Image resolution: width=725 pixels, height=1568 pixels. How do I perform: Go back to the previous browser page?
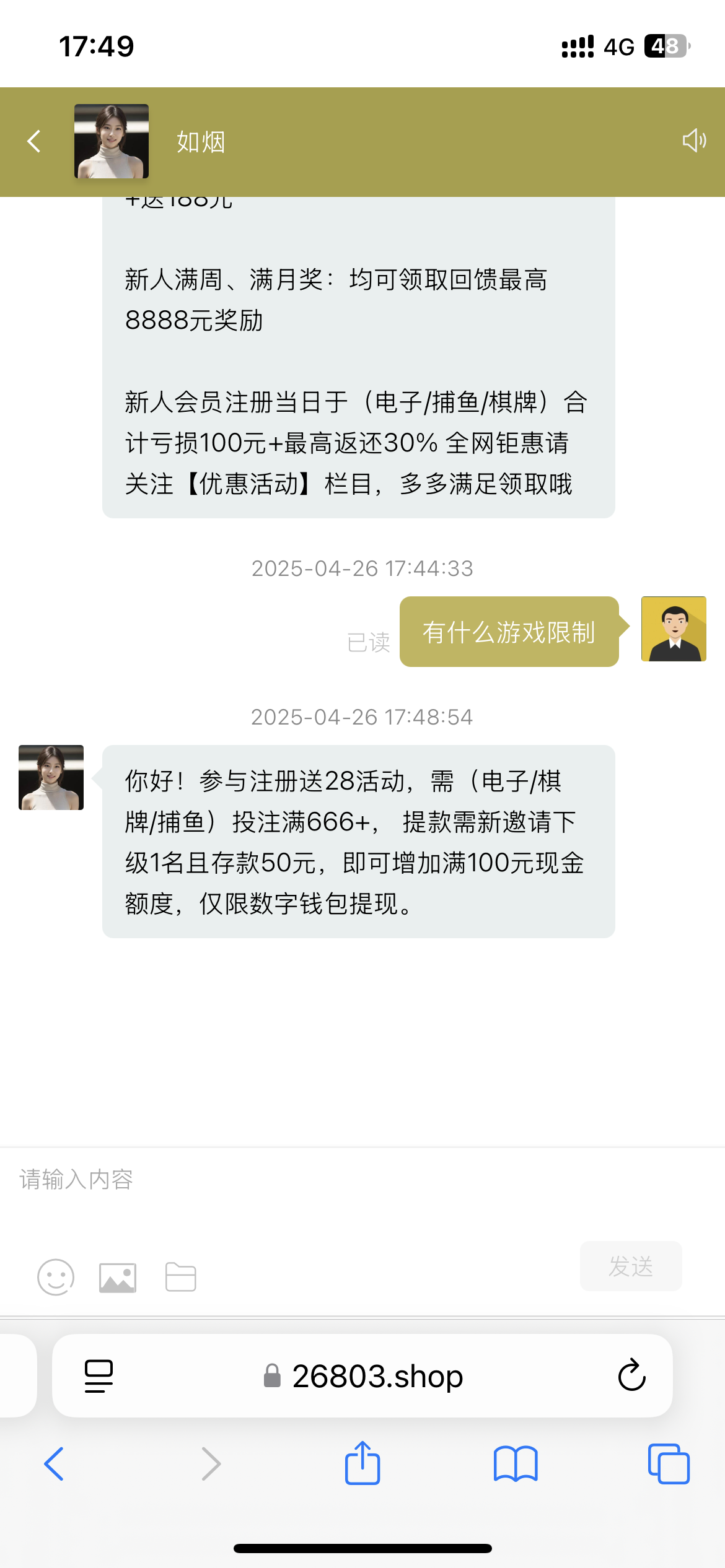pos(54,1464)
